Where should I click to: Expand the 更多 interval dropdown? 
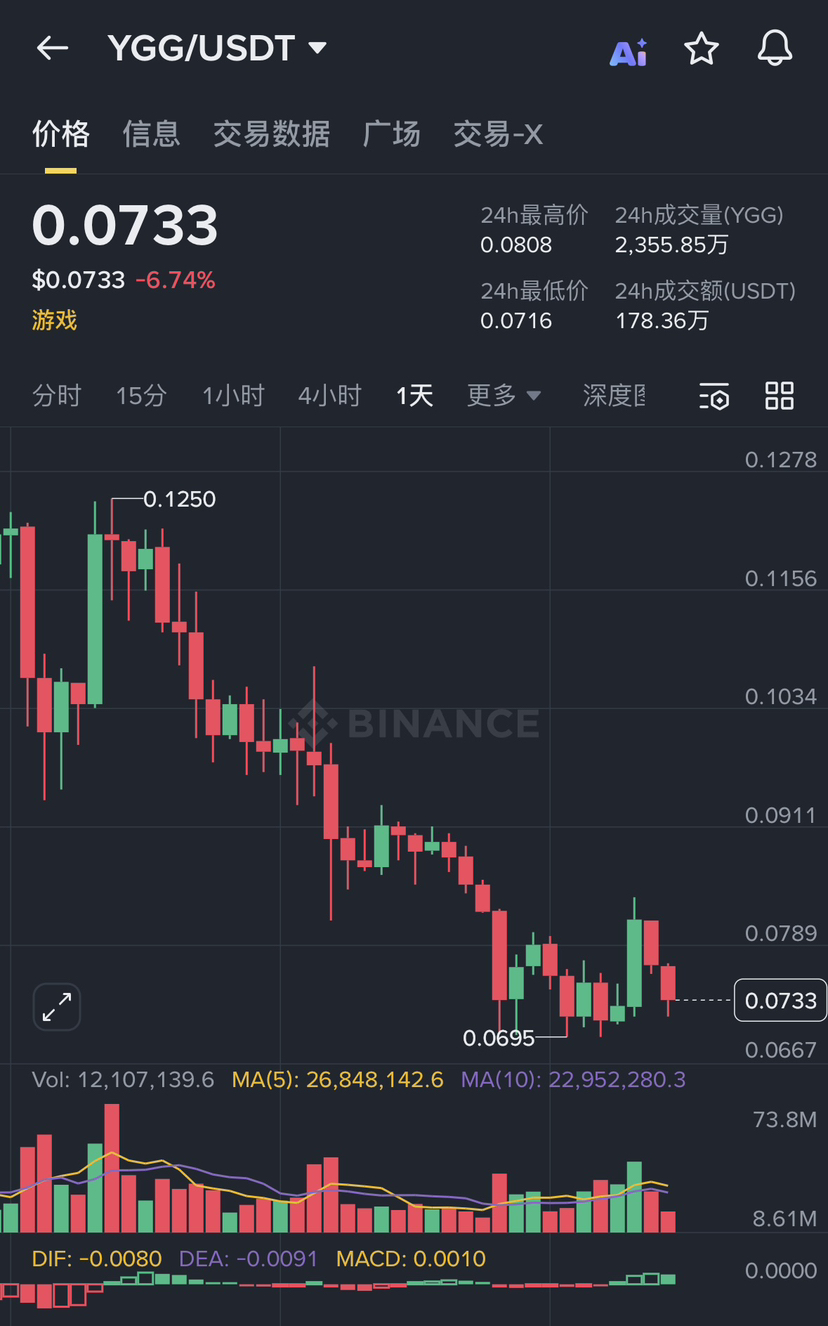(x=503, y=396)
